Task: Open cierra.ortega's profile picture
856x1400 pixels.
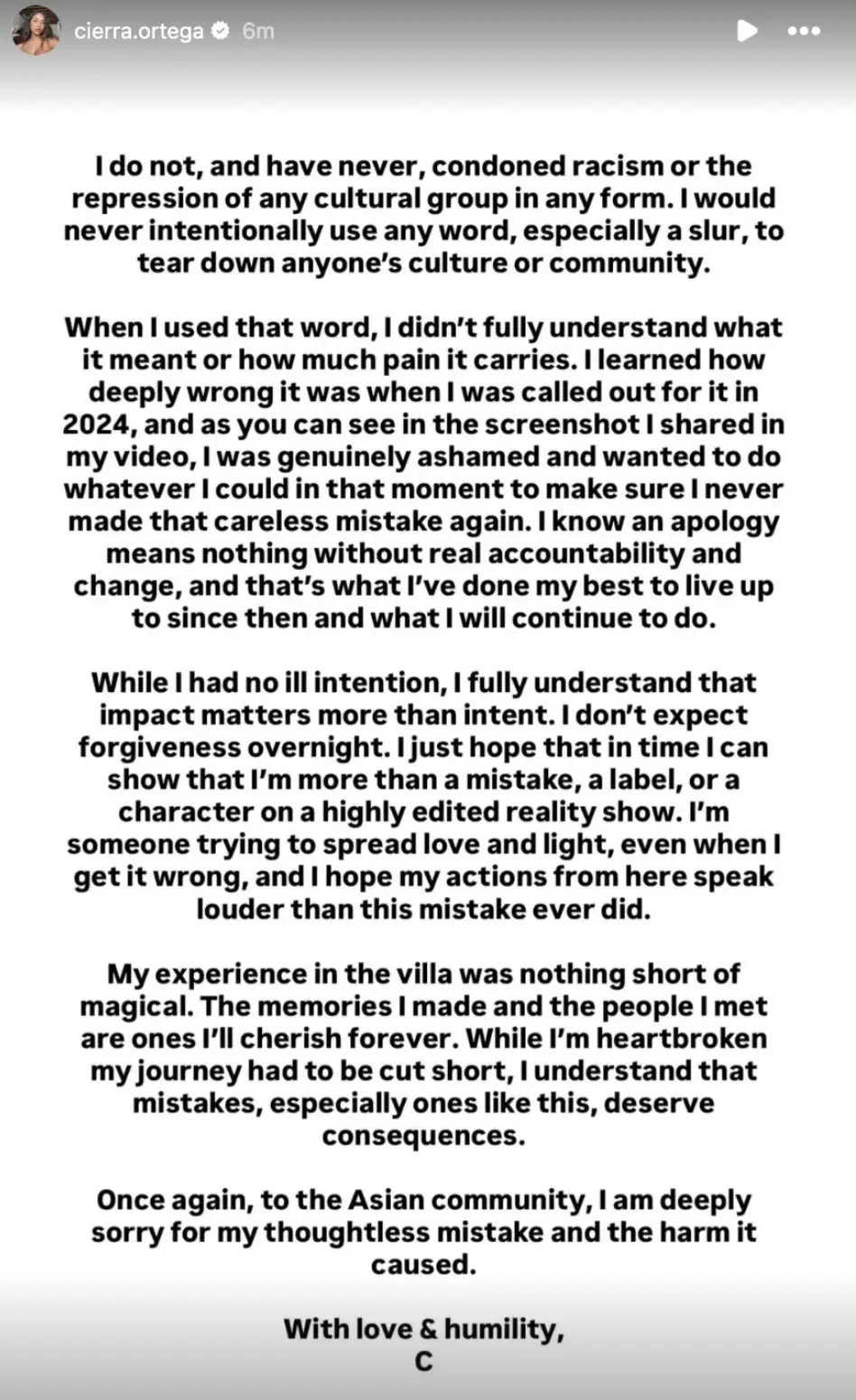Action: [36, 31]
